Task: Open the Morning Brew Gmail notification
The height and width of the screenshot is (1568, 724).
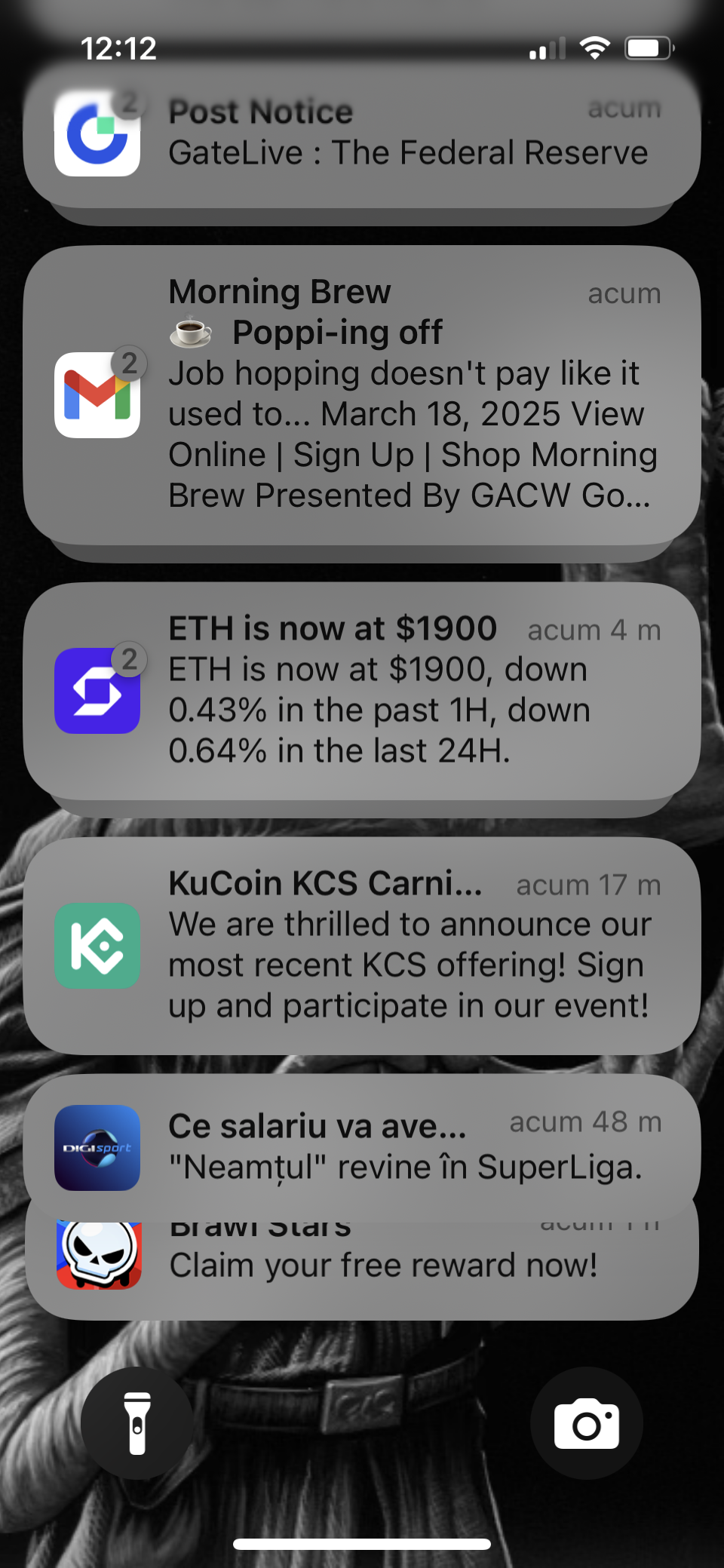Action: tap(362, 394)
